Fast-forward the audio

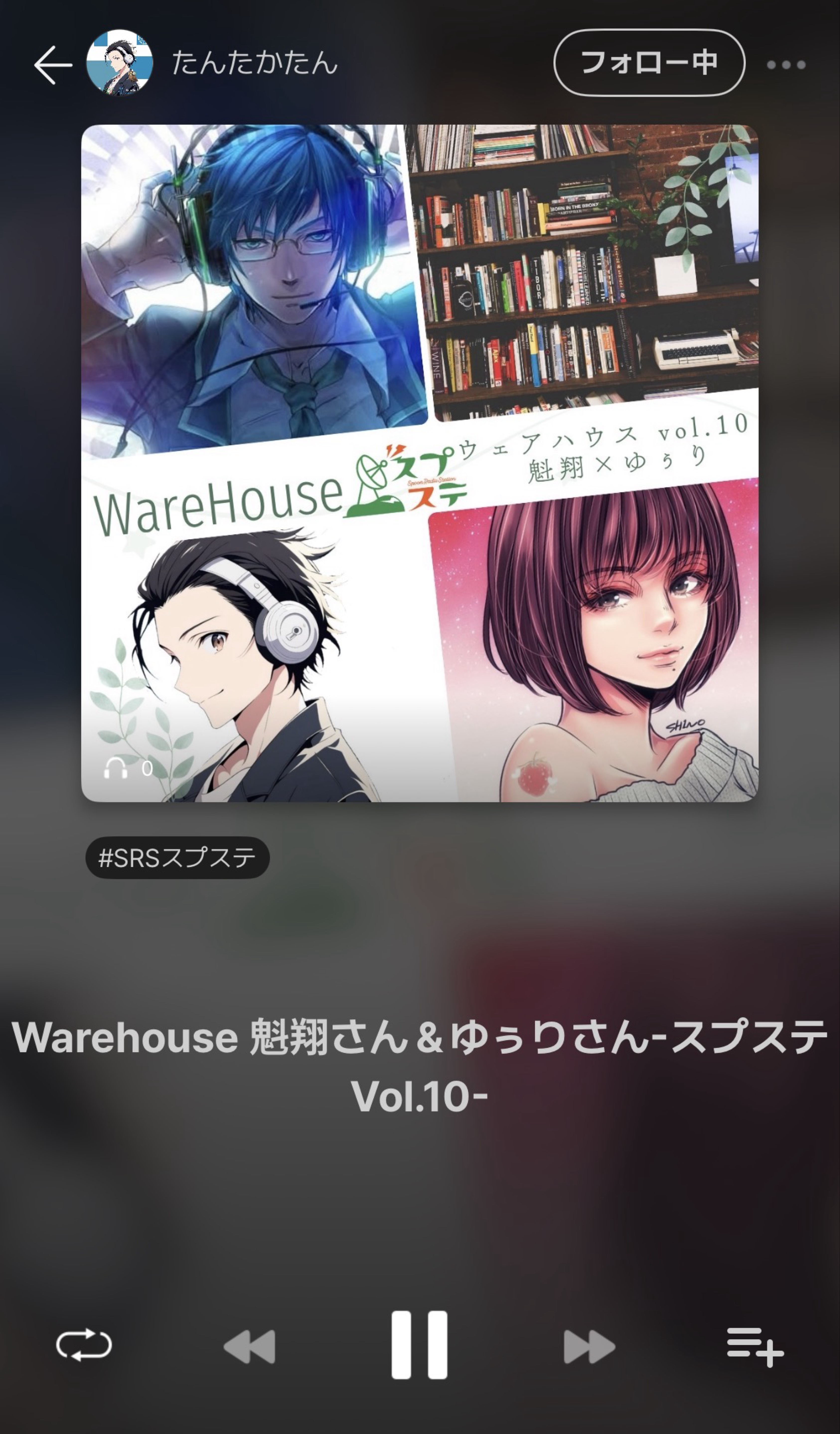click(x=590, y=1346)
